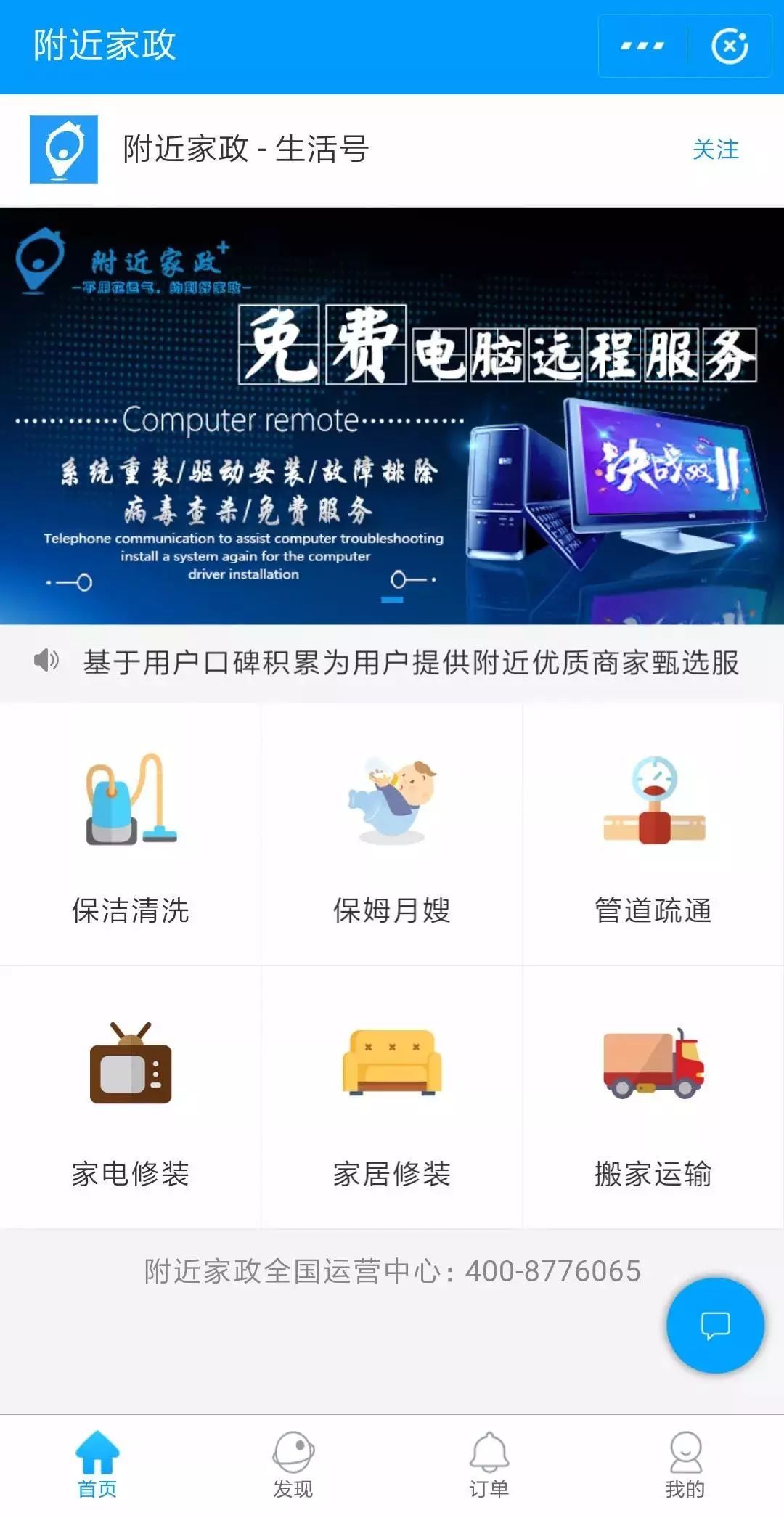Open 家居修装 service category
This screenshot has height=1518, width=784.
tap(392, 1097)
